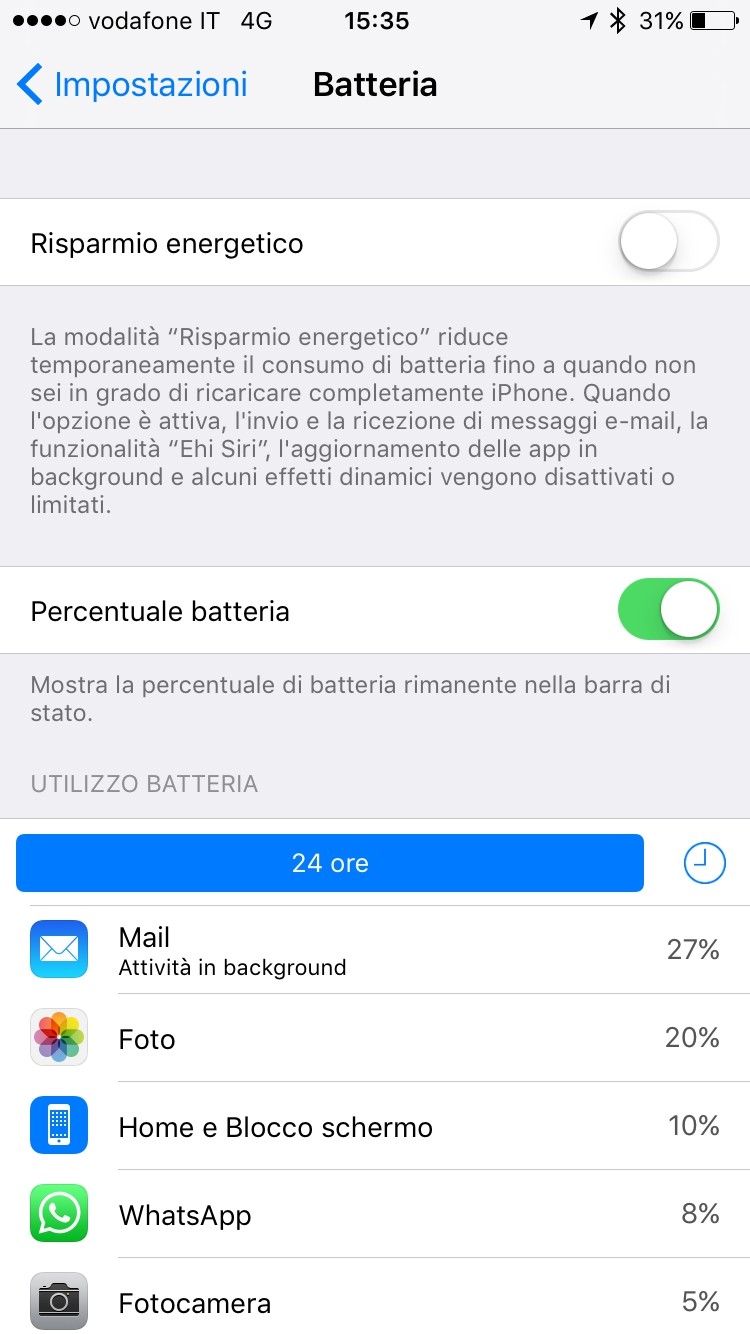Tap the WhatsApp usage row
This screenshot has height=1334, width=750.
tap(375, 1214)
